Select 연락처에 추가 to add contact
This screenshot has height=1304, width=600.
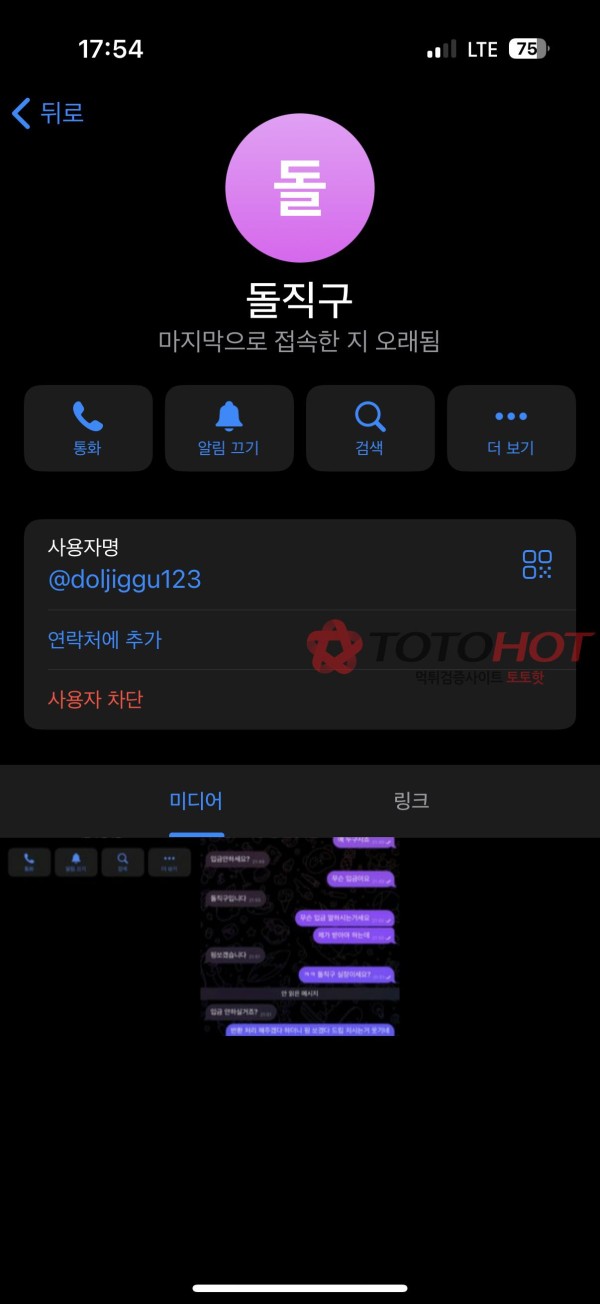coord(105,640)
